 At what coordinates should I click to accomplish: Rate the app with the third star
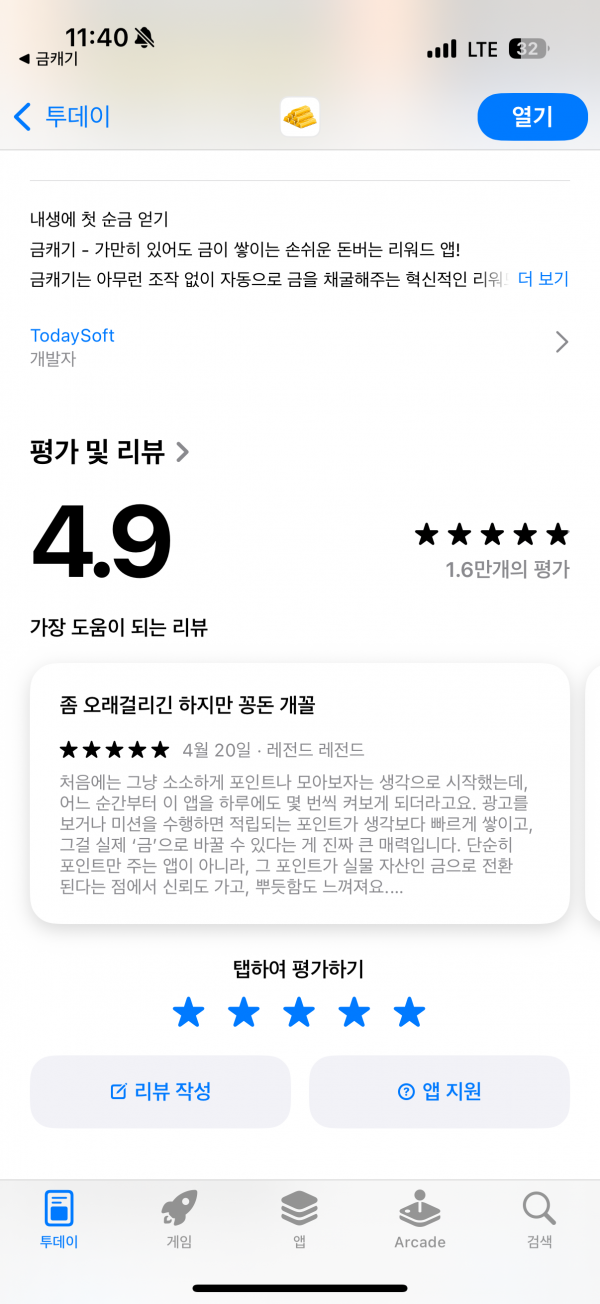point(299,1013)
